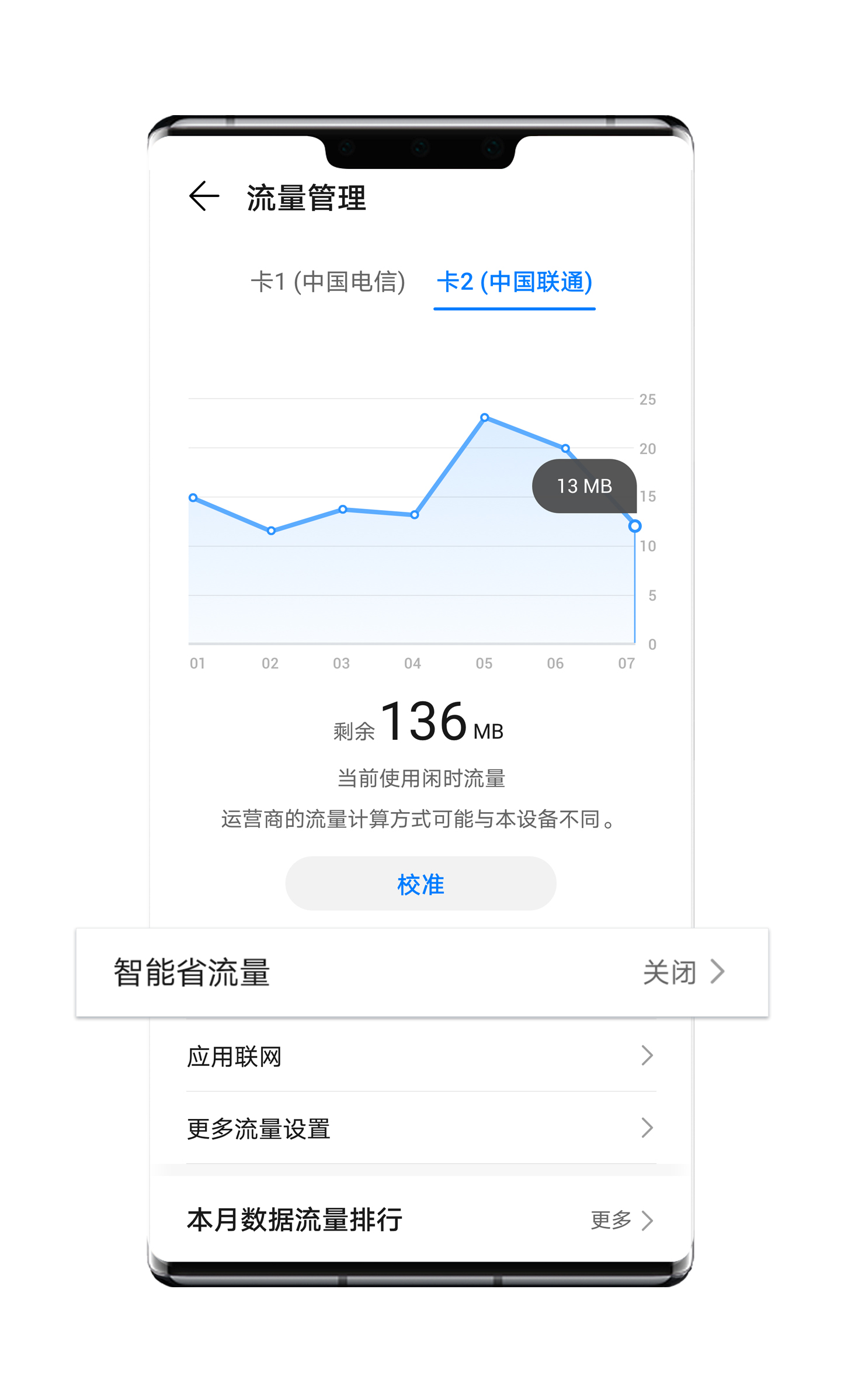This screenshot has height=1400, width=841.
Task: Tap the chevron next to 智能省流量
Action: (717, 970)
